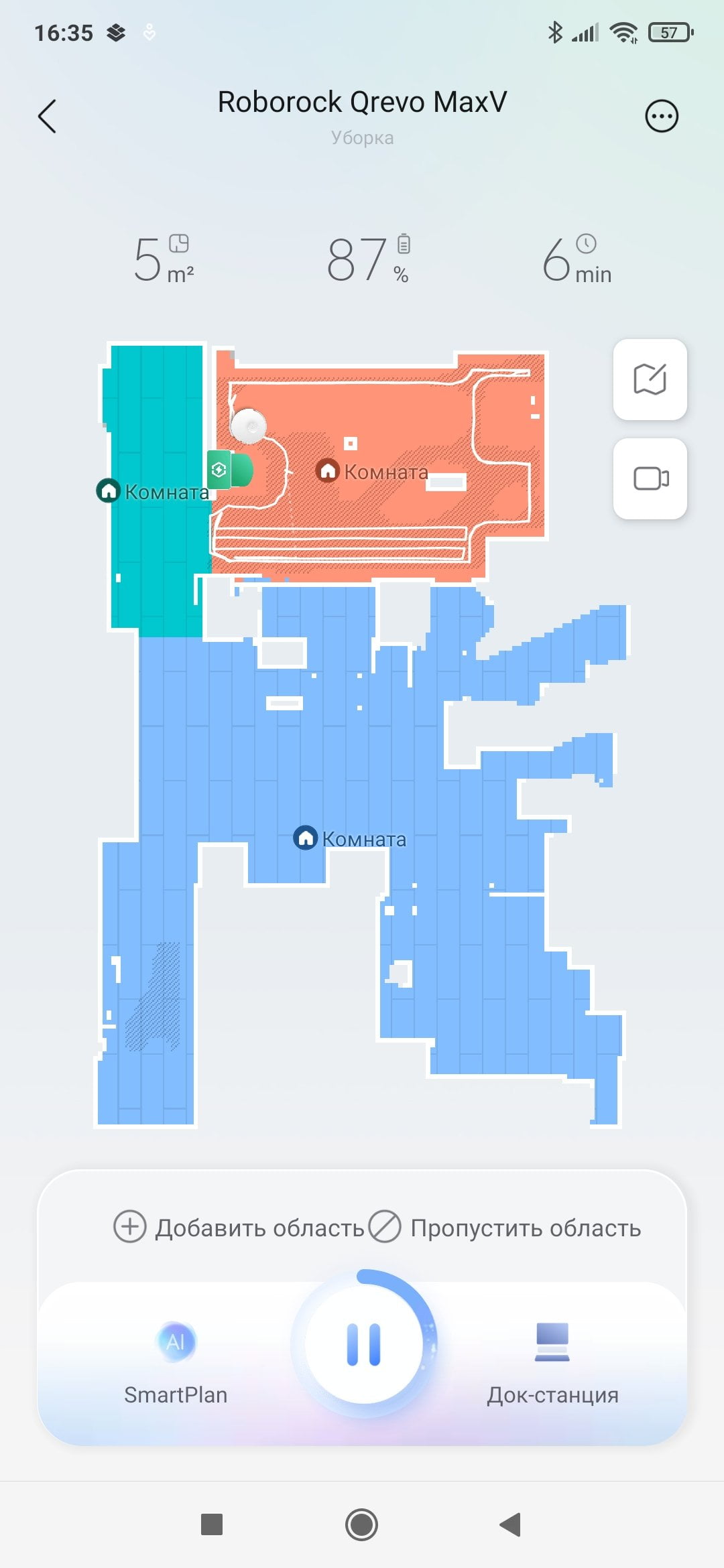This screenshot has height=1568, width=724.
Task: Tap the system home button
Action: pos(361,1525)
